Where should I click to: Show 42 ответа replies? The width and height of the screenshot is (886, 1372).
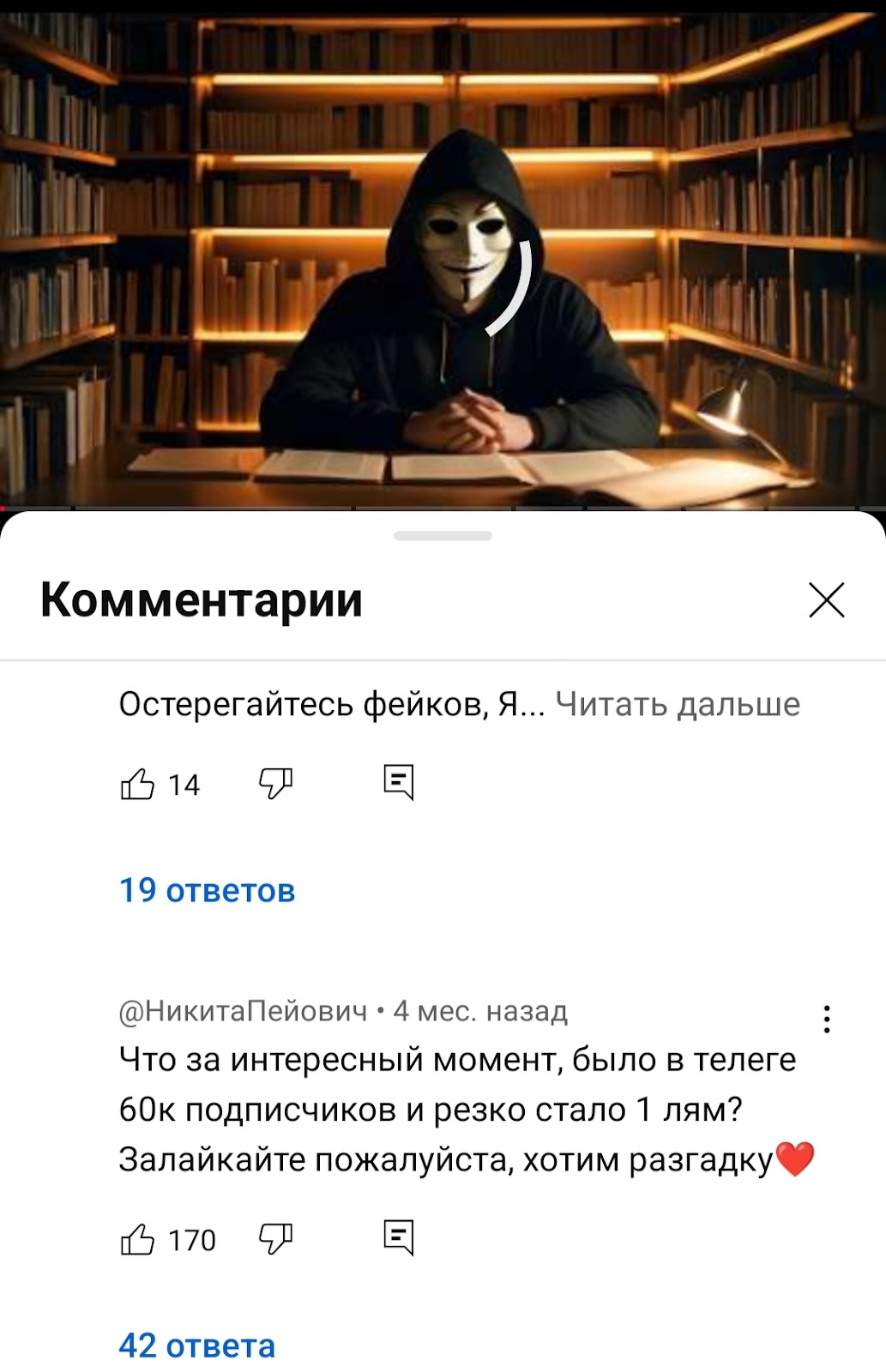click(196, 1345)
